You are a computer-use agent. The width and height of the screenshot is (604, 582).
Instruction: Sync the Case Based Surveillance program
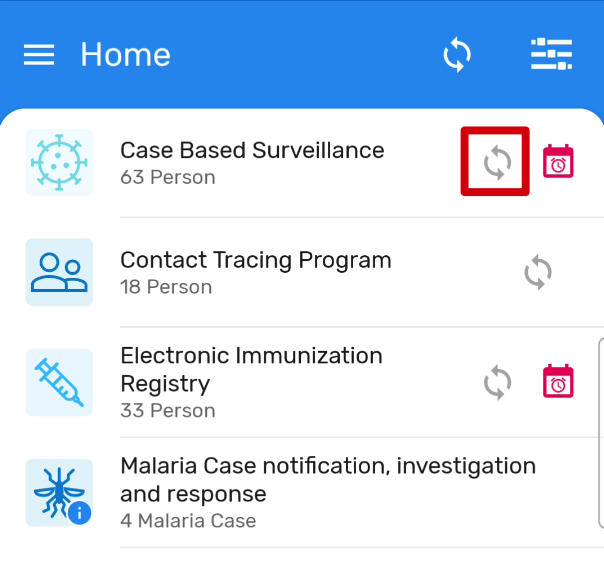497,163
